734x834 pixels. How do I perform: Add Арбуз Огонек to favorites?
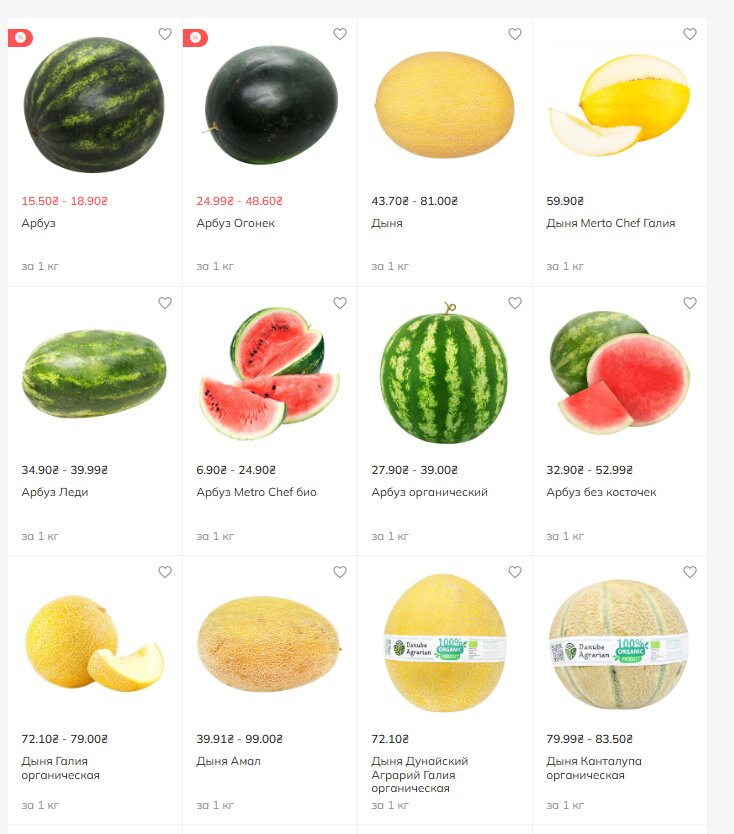tap(340, 34)
